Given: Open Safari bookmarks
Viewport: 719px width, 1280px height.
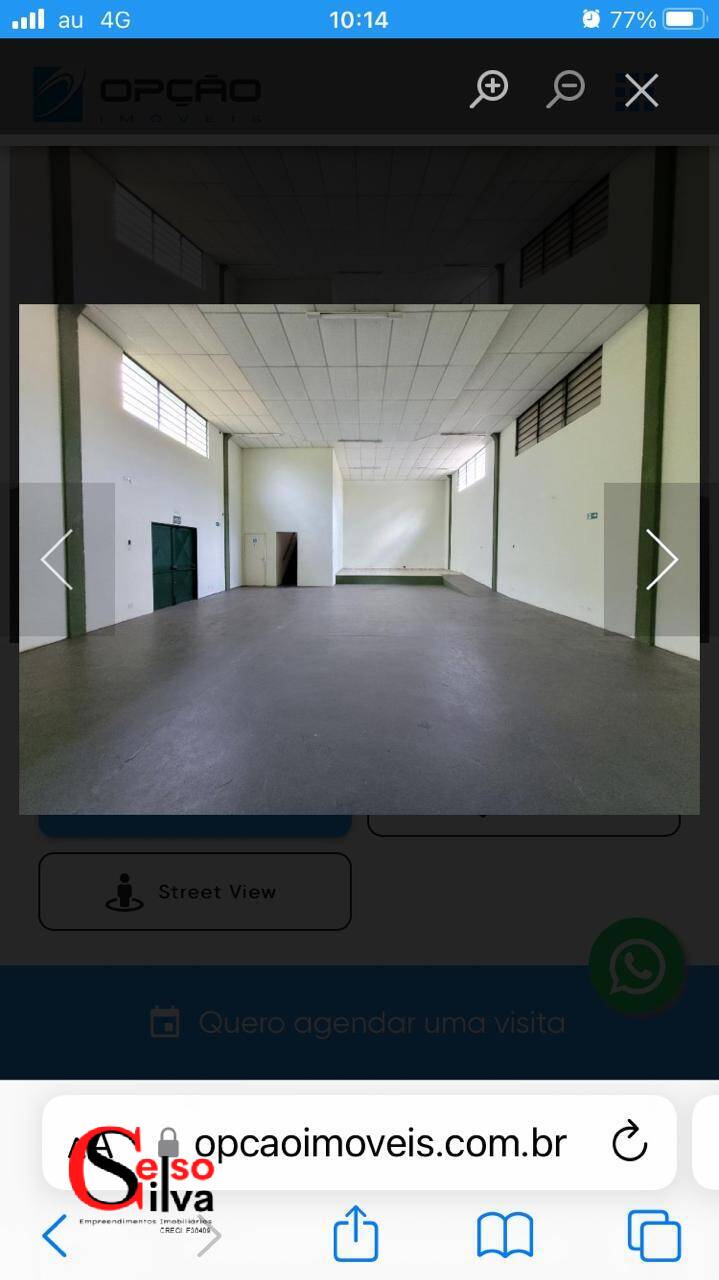Looking at the screenshot, I should tap(505, 1237).
